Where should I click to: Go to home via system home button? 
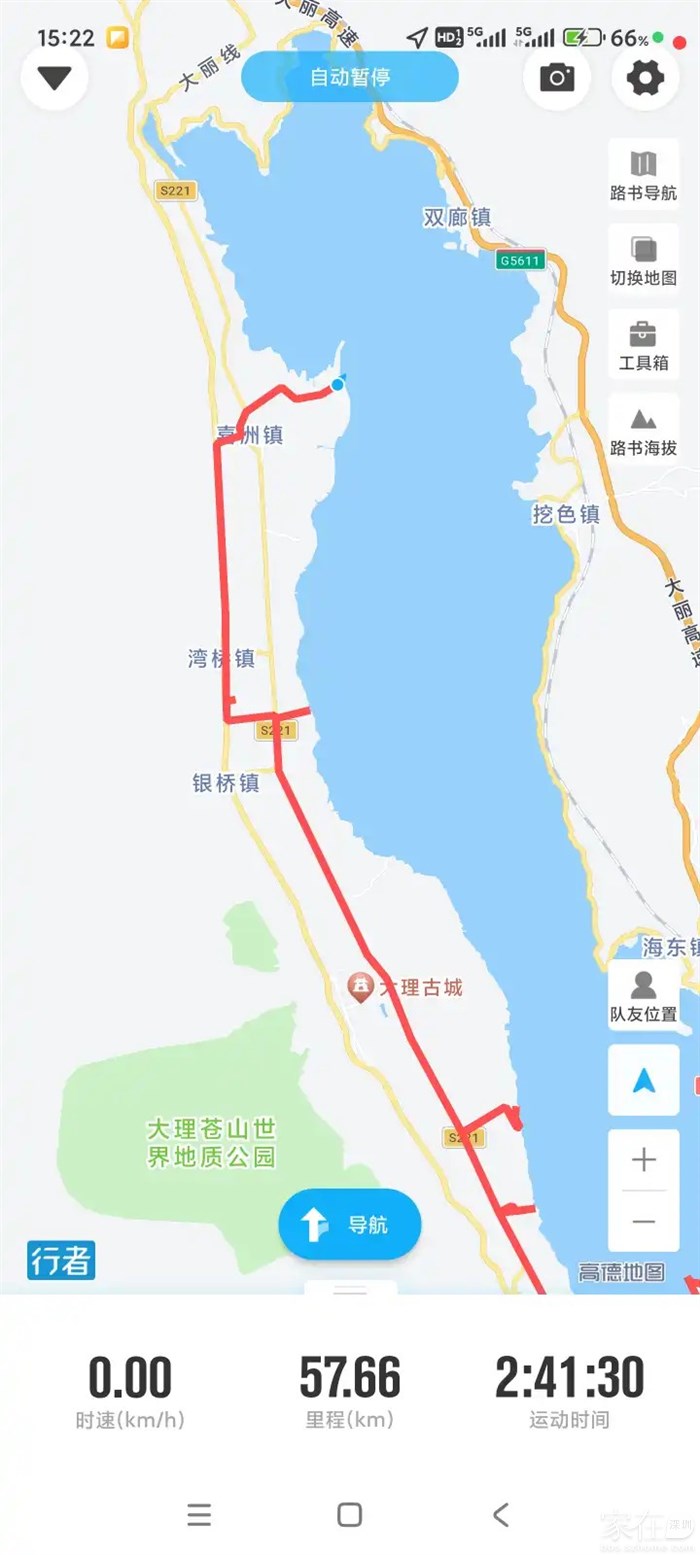point(349,1514)
